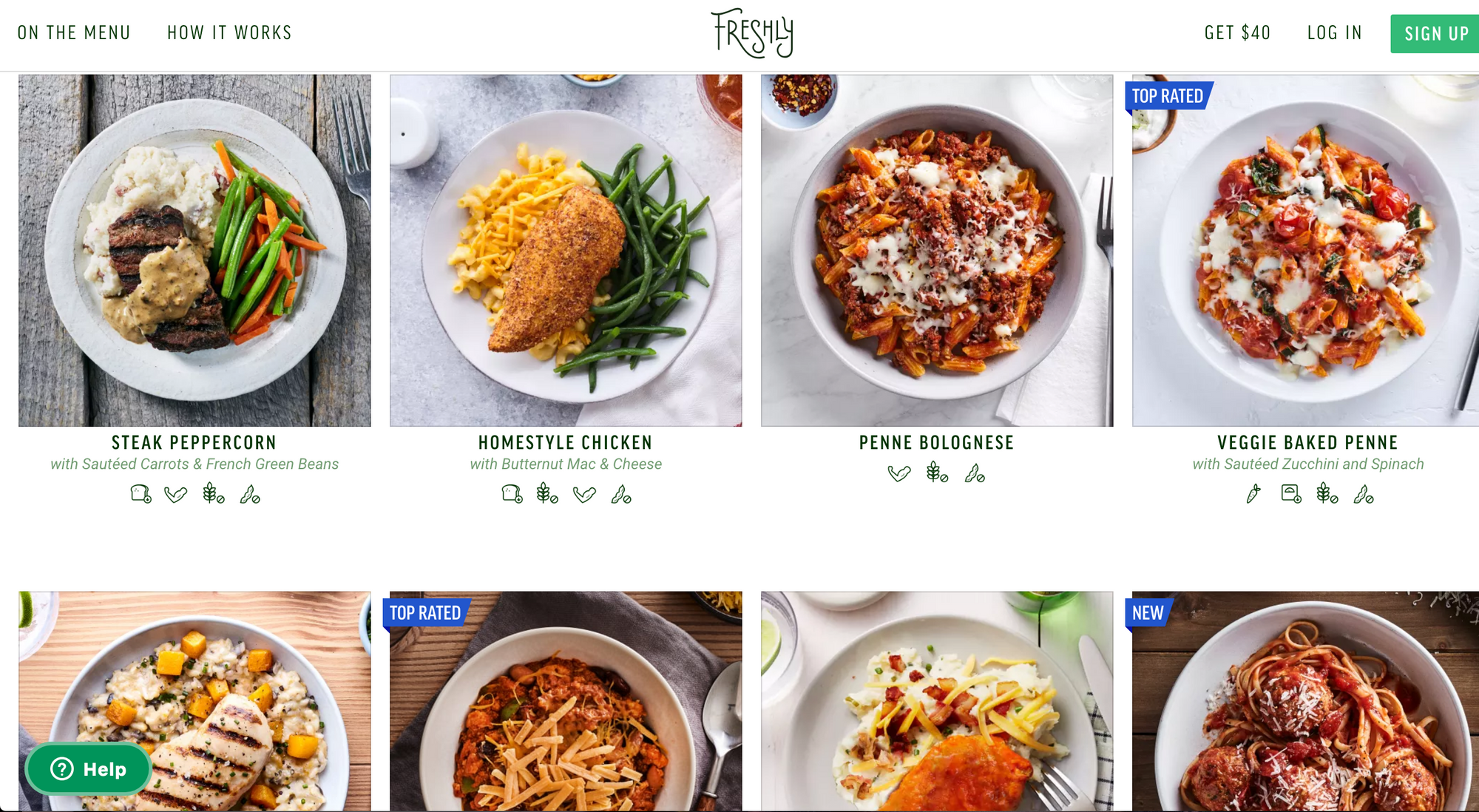Select the Penne Bolognese meal
Screen dimensions: 1479x812
click(937, 251)
